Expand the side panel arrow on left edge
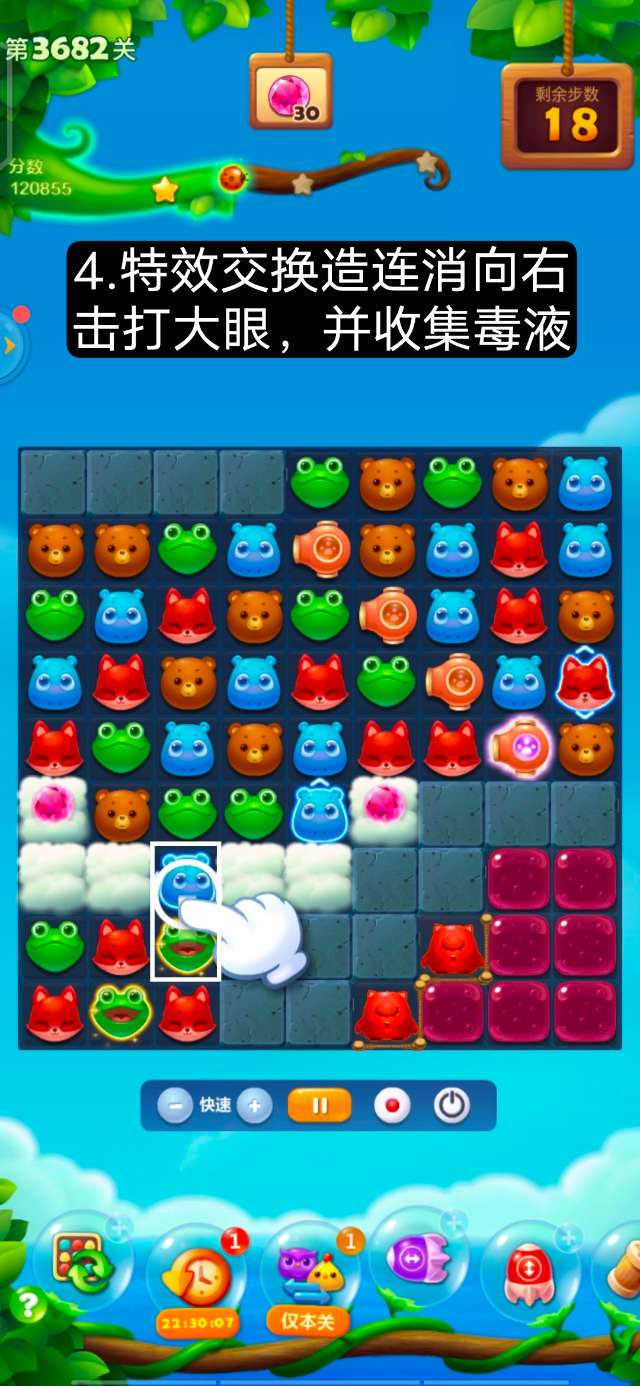640x1386 pixels. [x=10, y=346]
